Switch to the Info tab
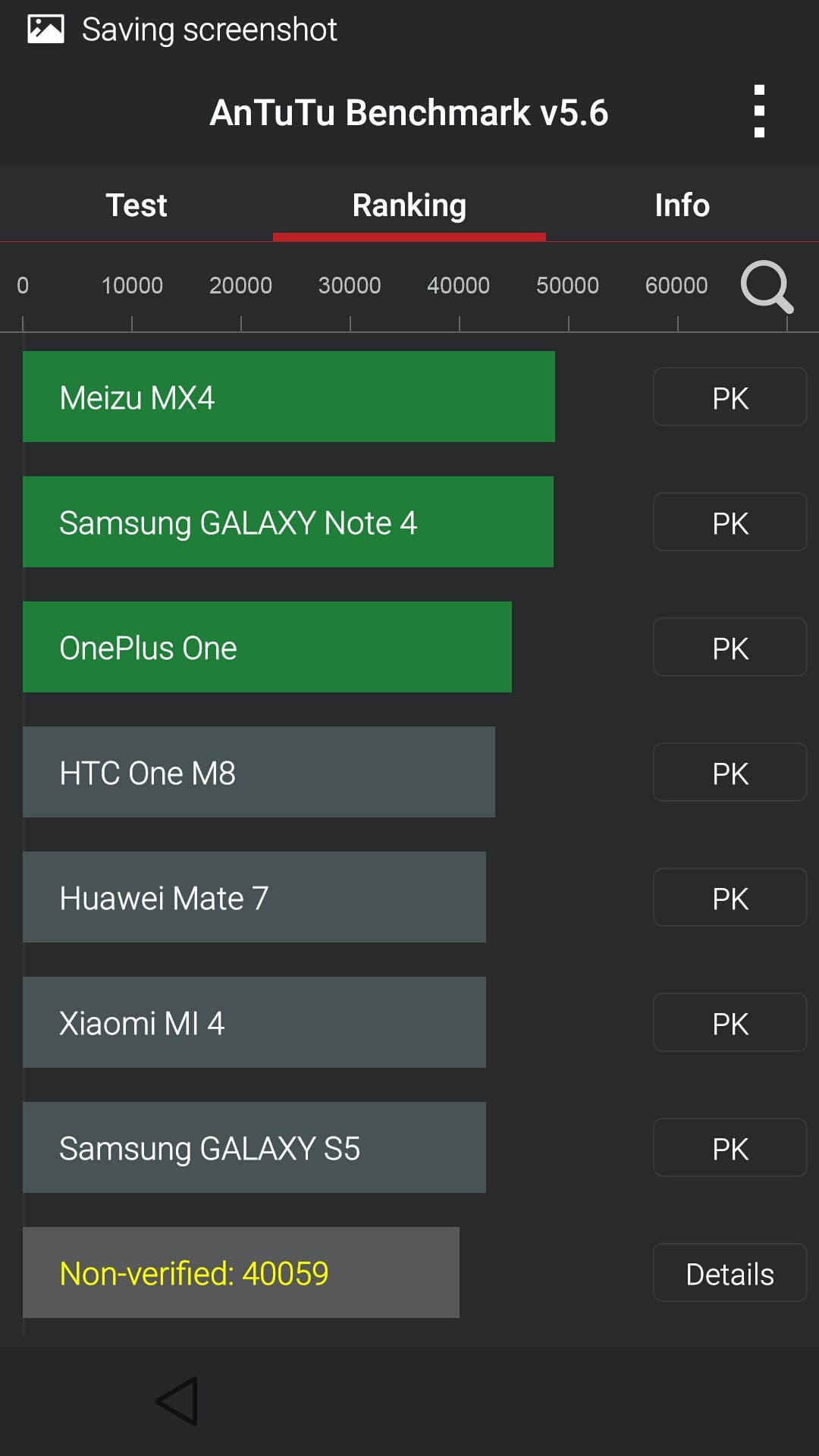 point(682,206)
